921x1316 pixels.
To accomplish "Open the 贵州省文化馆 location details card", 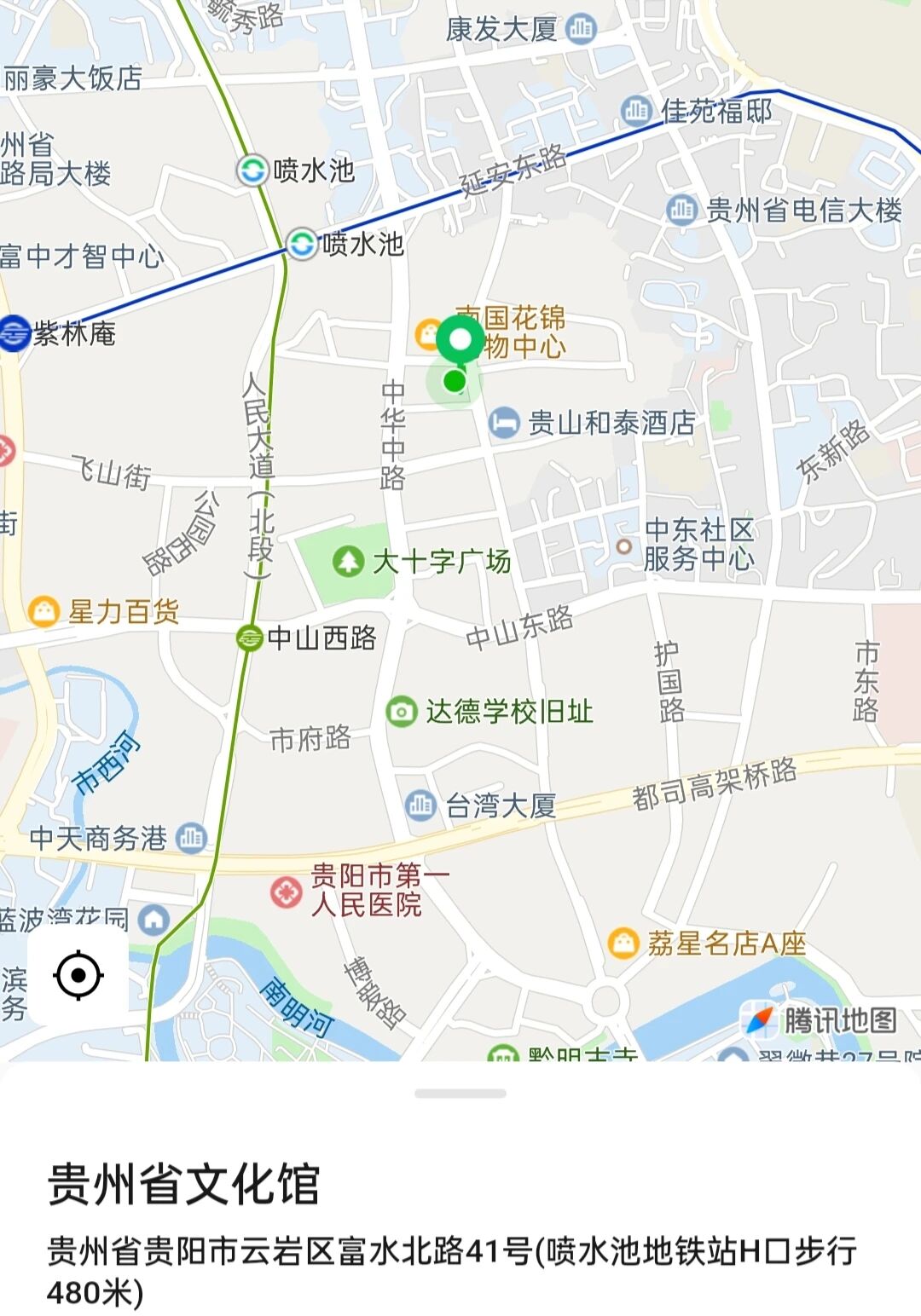I will click(x=184, y=1183).
